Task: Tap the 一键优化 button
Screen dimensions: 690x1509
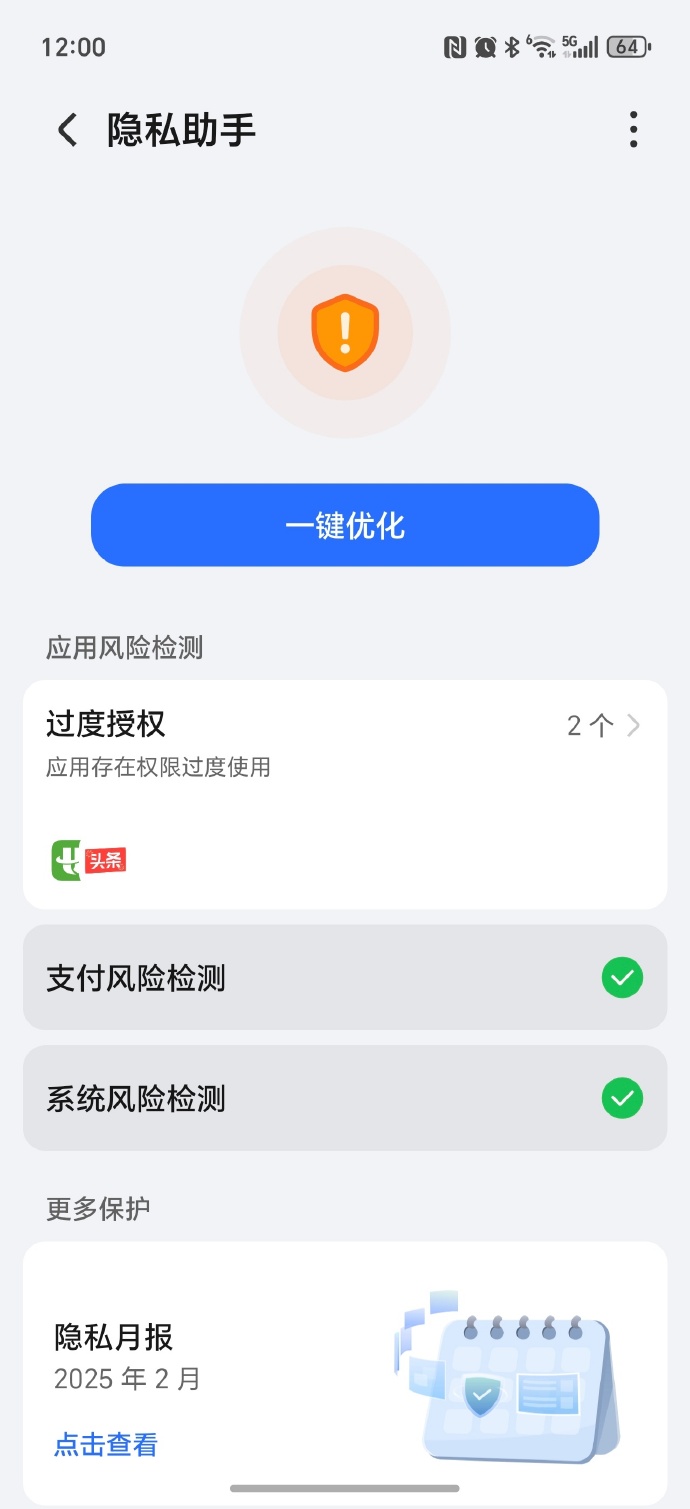Action: 345,525
